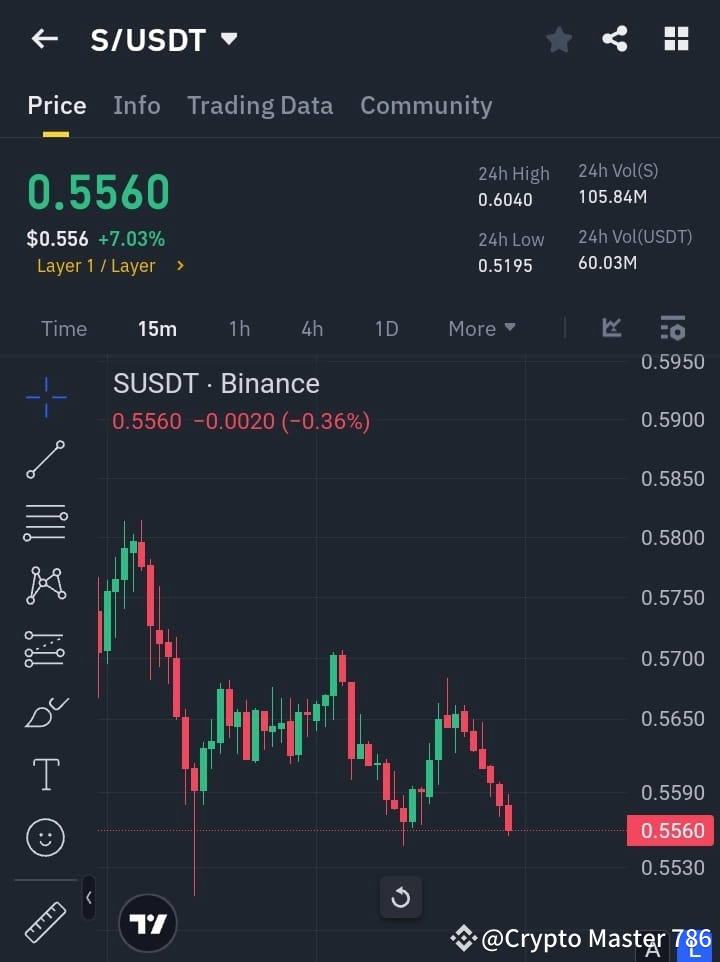Toggle S/USDT as a favorite star
The height and width of the screenshot is (962, 720).
(558, 39)
